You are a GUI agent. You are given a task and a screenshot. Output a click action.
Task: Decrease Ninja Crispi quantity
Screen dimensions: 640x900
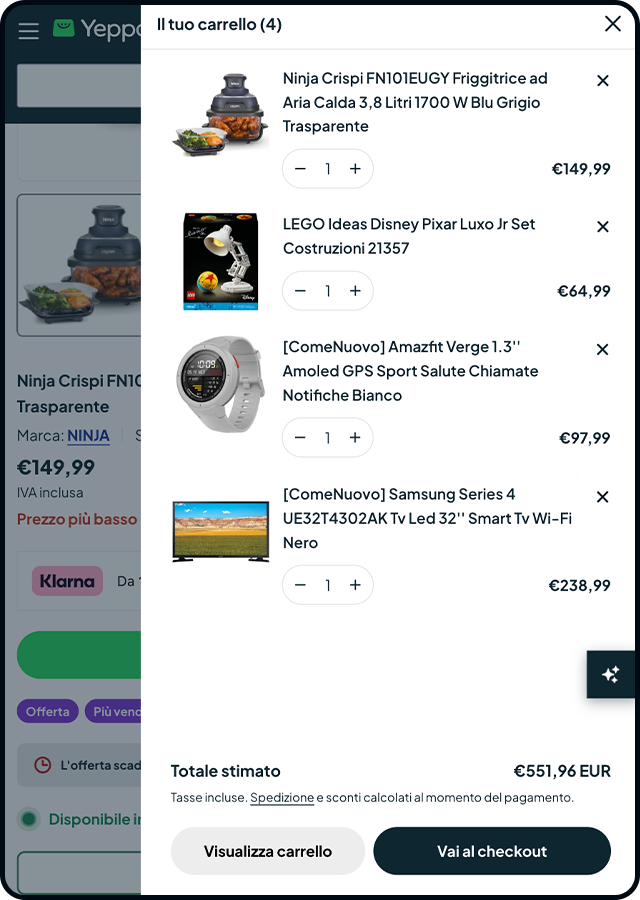[x=300, y=169]
